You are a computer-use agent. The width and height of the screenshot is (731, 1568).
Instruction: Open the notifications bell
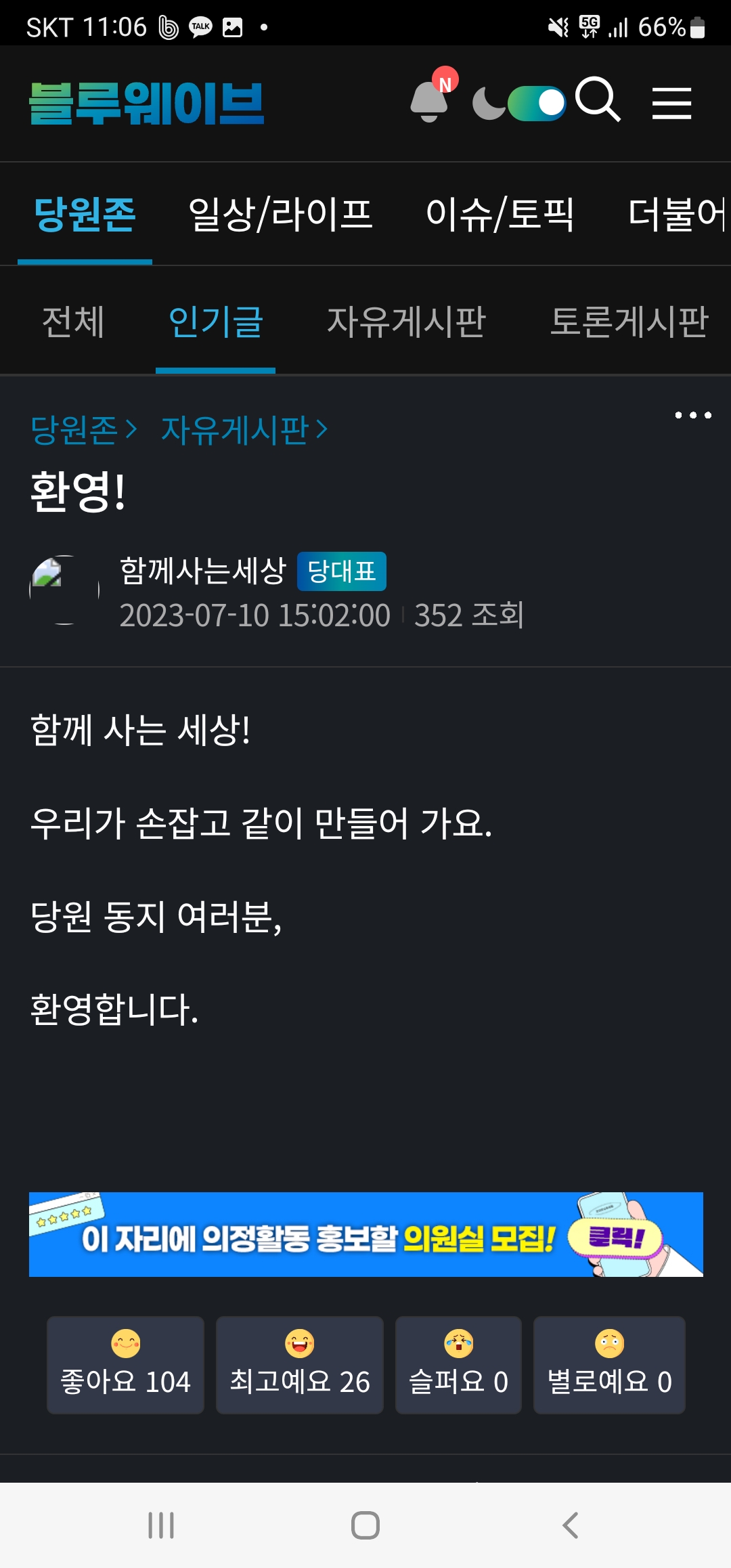tap(429, 102)
